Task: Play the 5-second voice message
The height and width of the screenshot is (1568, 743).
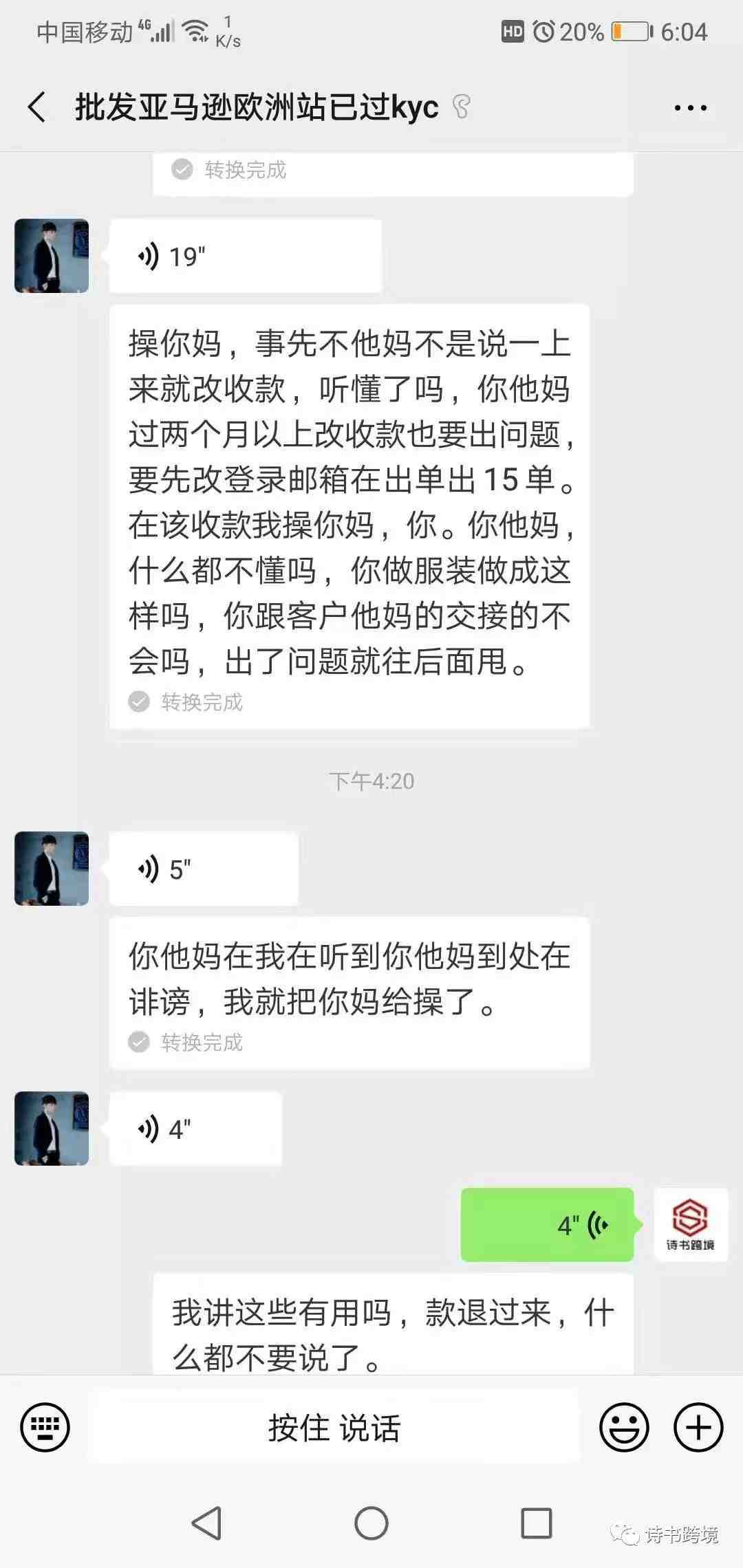Action: tap(203, 869)
